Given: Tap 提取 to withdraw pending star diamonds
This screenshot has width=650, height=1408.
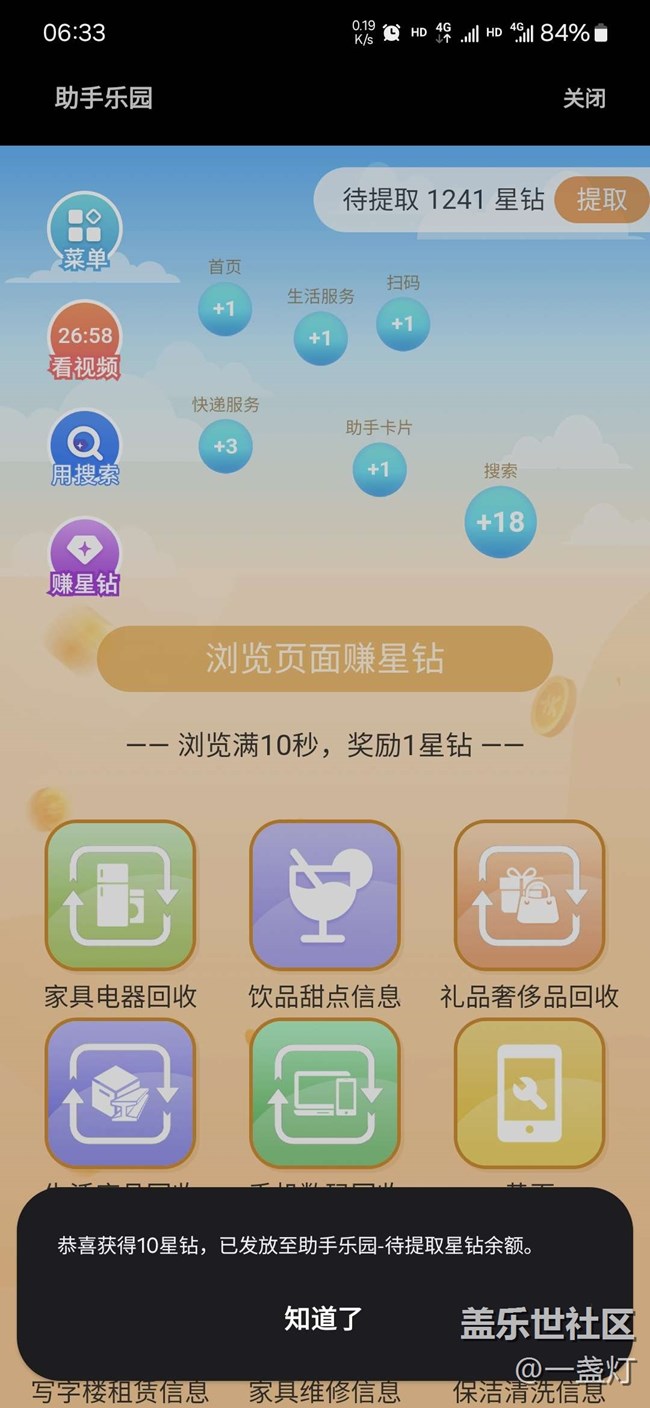Looking at the screenshot, I should tap(601, 199).
